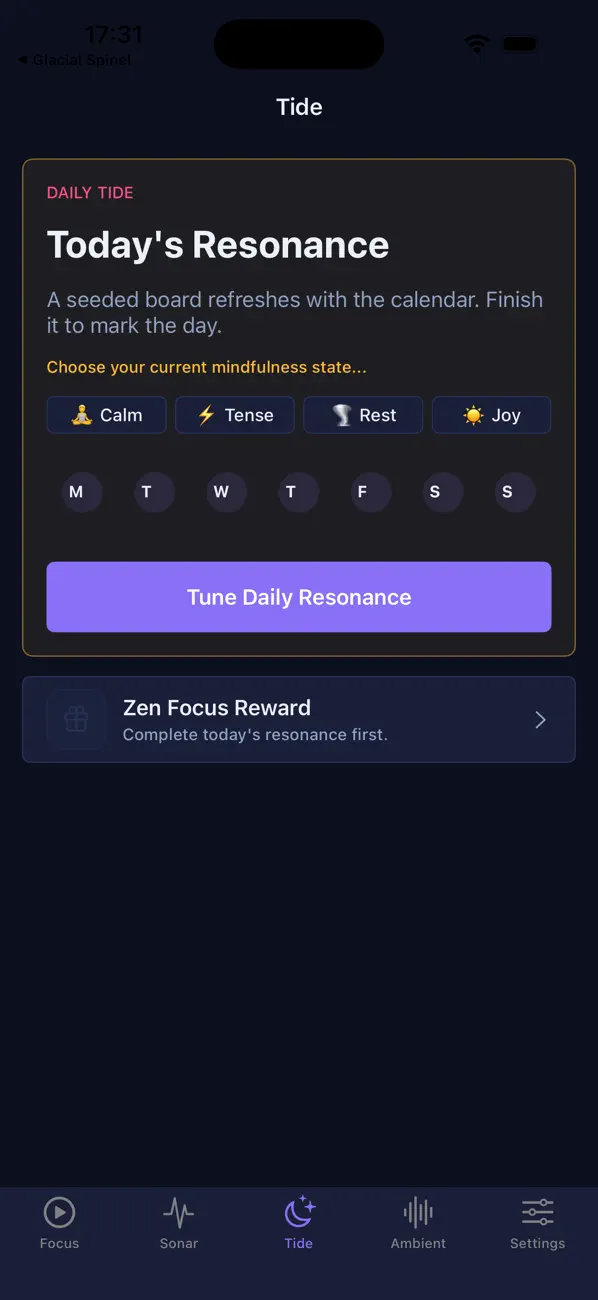
Task: Go to the Sonar tab
Action: (x=179, y=1224)
